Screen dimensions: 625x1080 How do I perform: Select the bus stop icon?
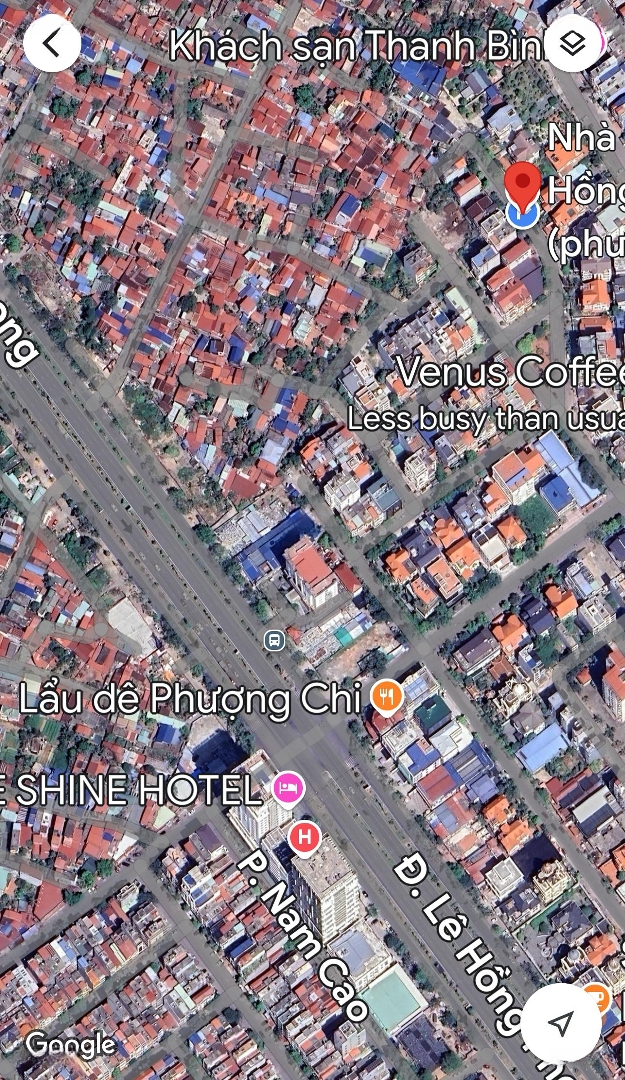pyautogui.click(x=274, y=641)
